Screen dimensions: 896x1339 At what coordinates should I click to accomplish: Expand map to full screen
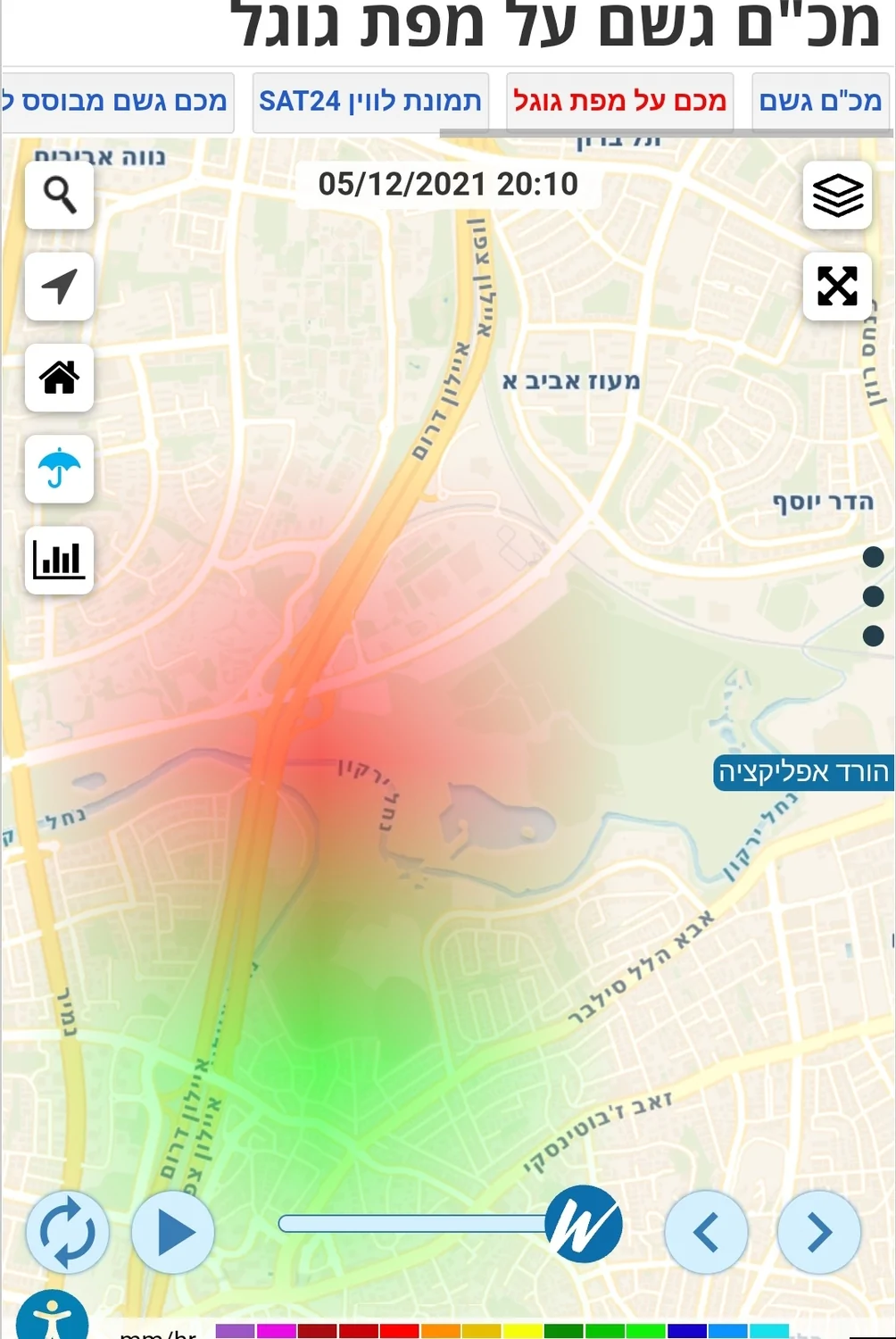[x=837, y=287]
